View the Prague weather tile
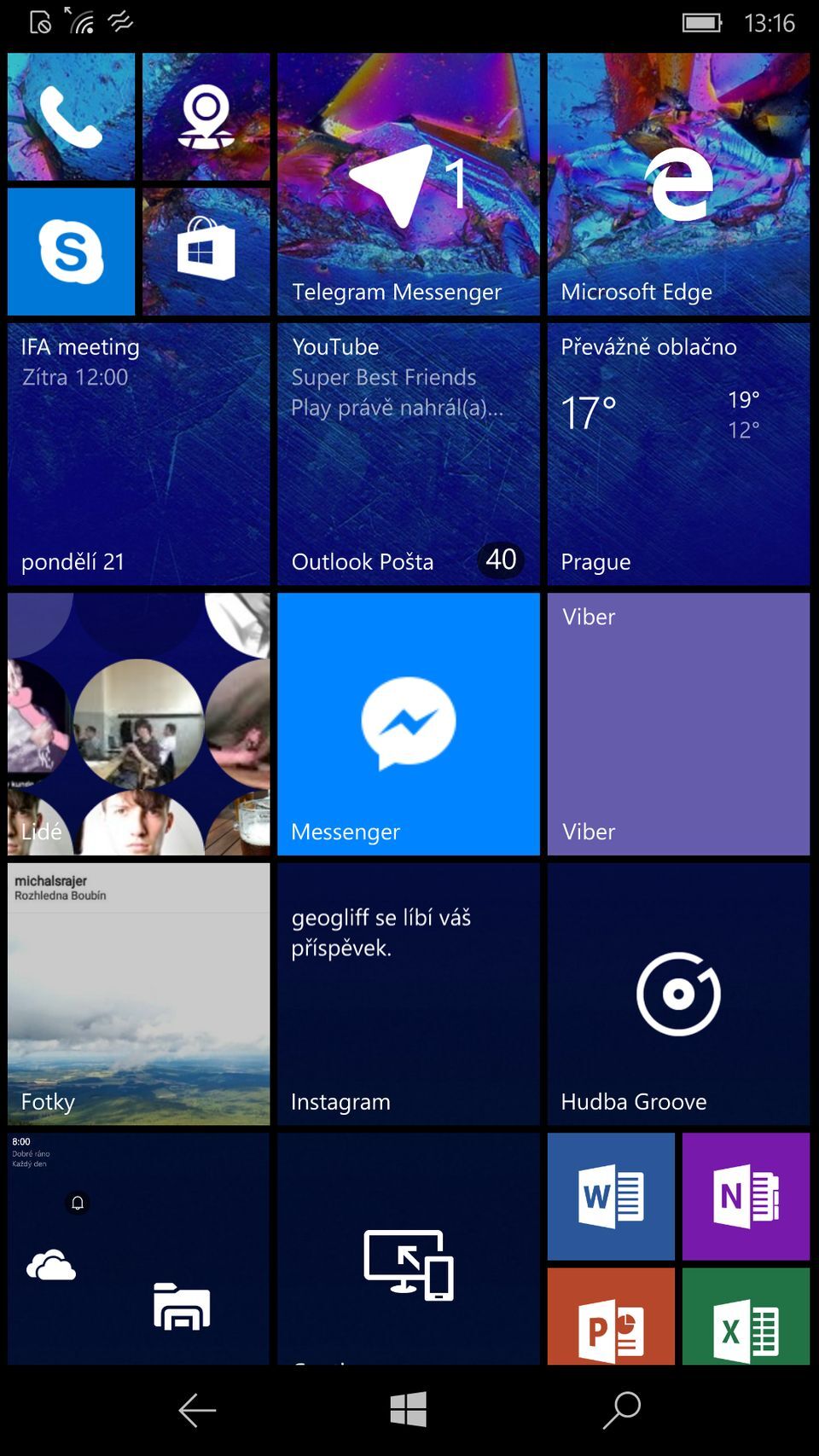Screen dimensions: 819x1456 click(678, 454)
